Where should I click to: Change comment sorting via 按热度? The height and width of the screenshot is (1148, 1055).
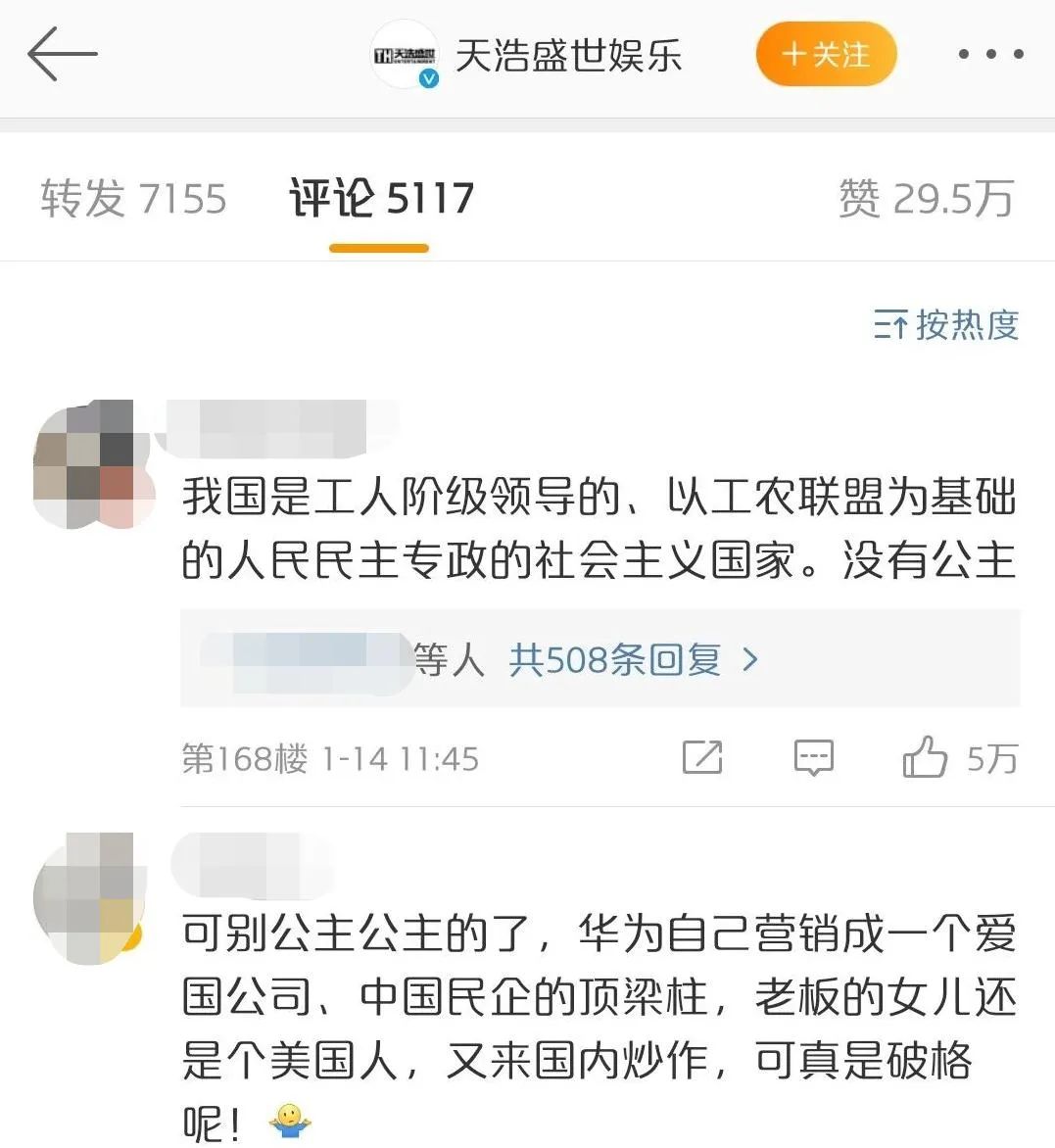point(946,325)
